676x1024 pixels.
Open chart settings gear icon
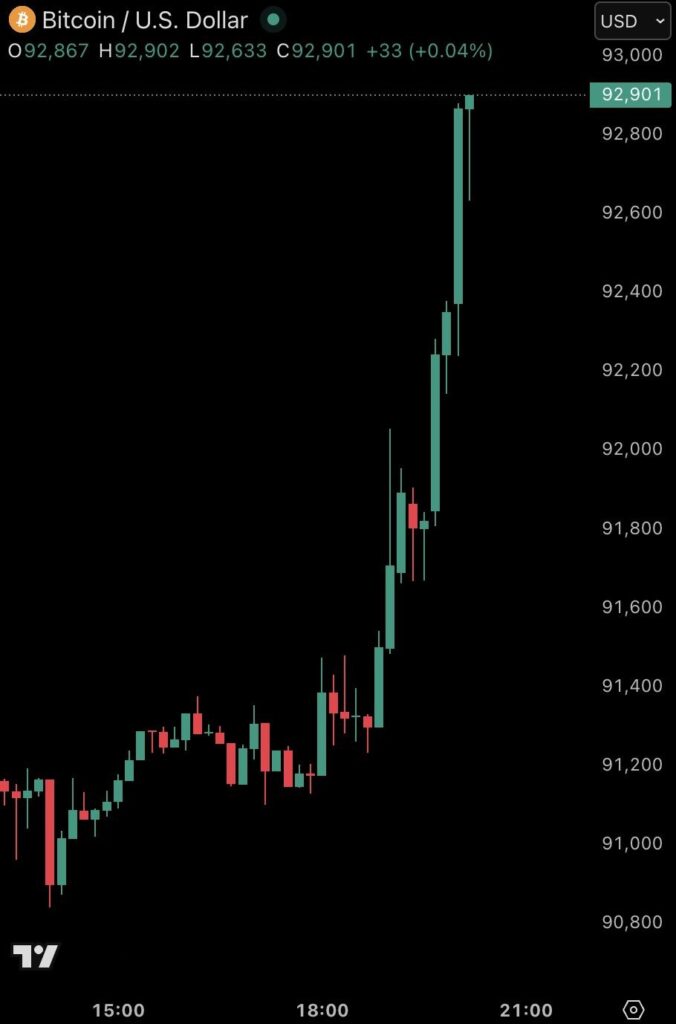[x=632, y=1009]
